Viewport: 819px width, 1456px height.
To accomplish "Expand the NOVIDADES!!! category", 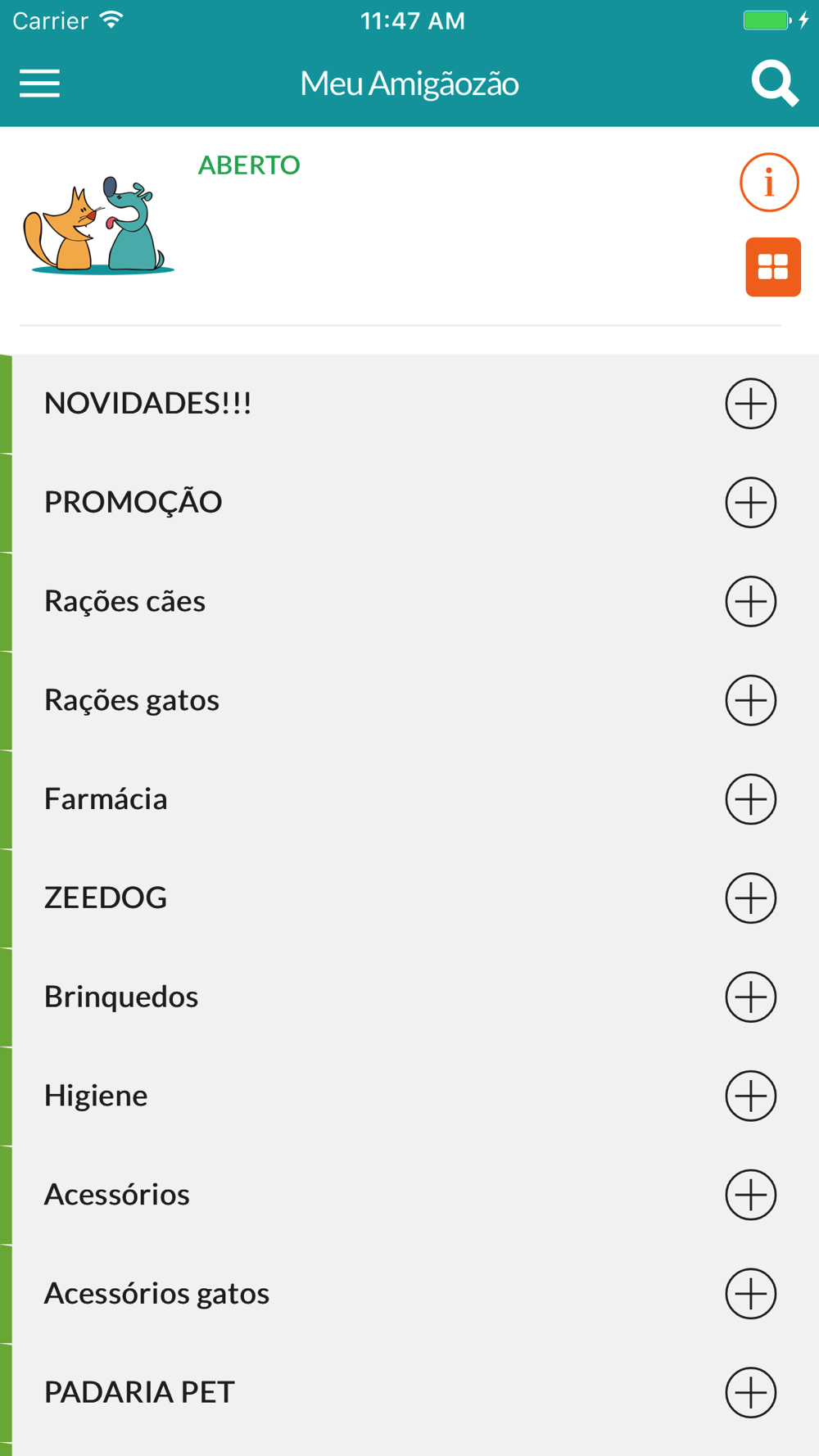I will coord(750,404).
